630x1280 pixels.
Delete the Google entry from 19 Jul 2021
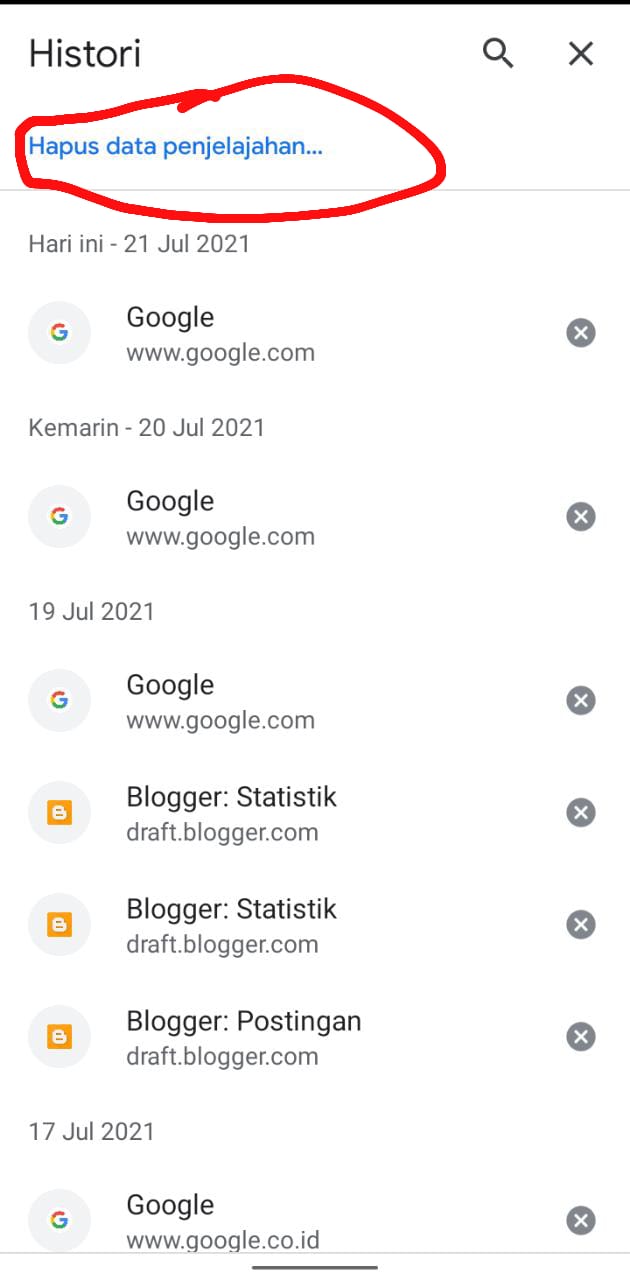click(581, 701)
